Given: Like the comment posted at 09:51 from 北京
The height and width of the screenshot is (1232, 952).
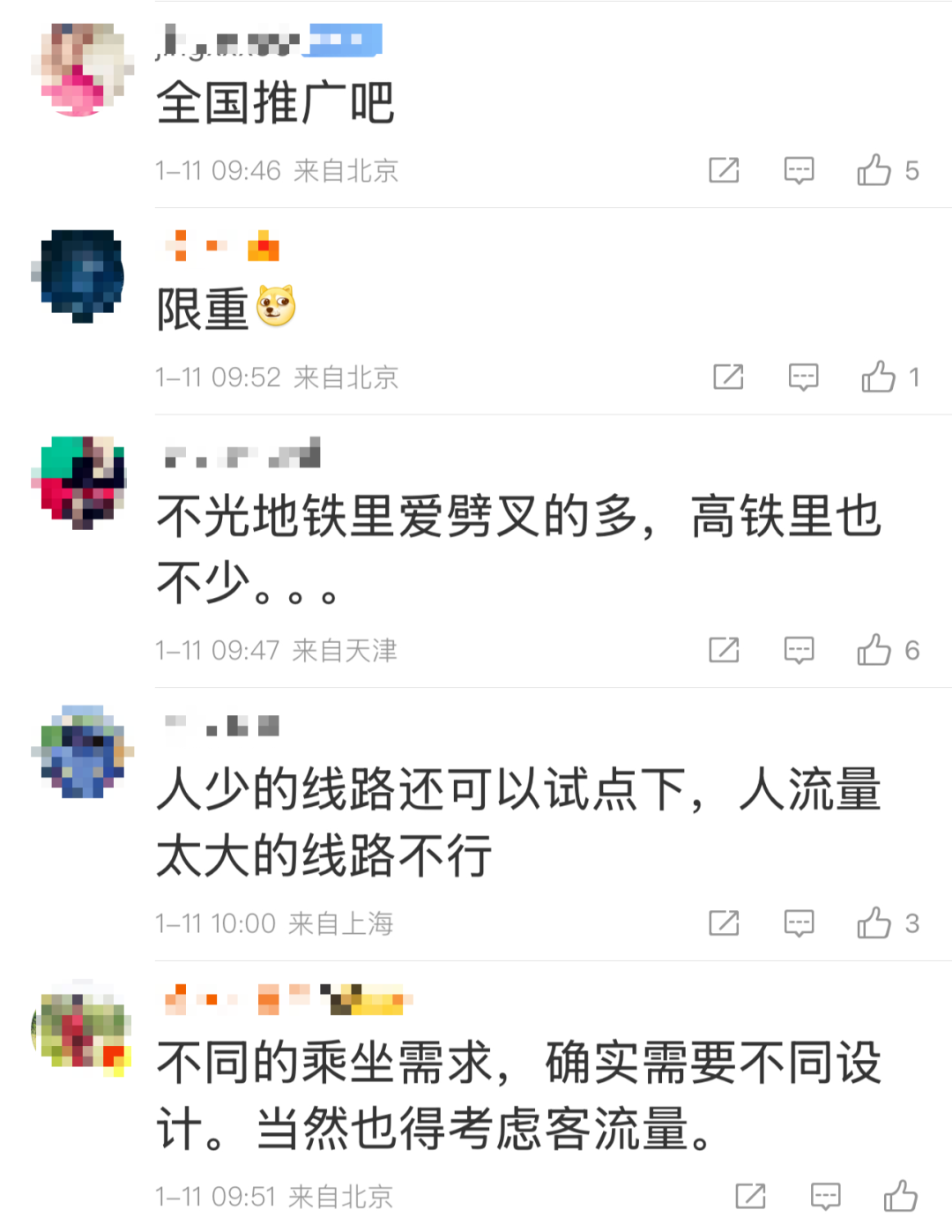Looking at the screenshot, I should pos(903,1198).
